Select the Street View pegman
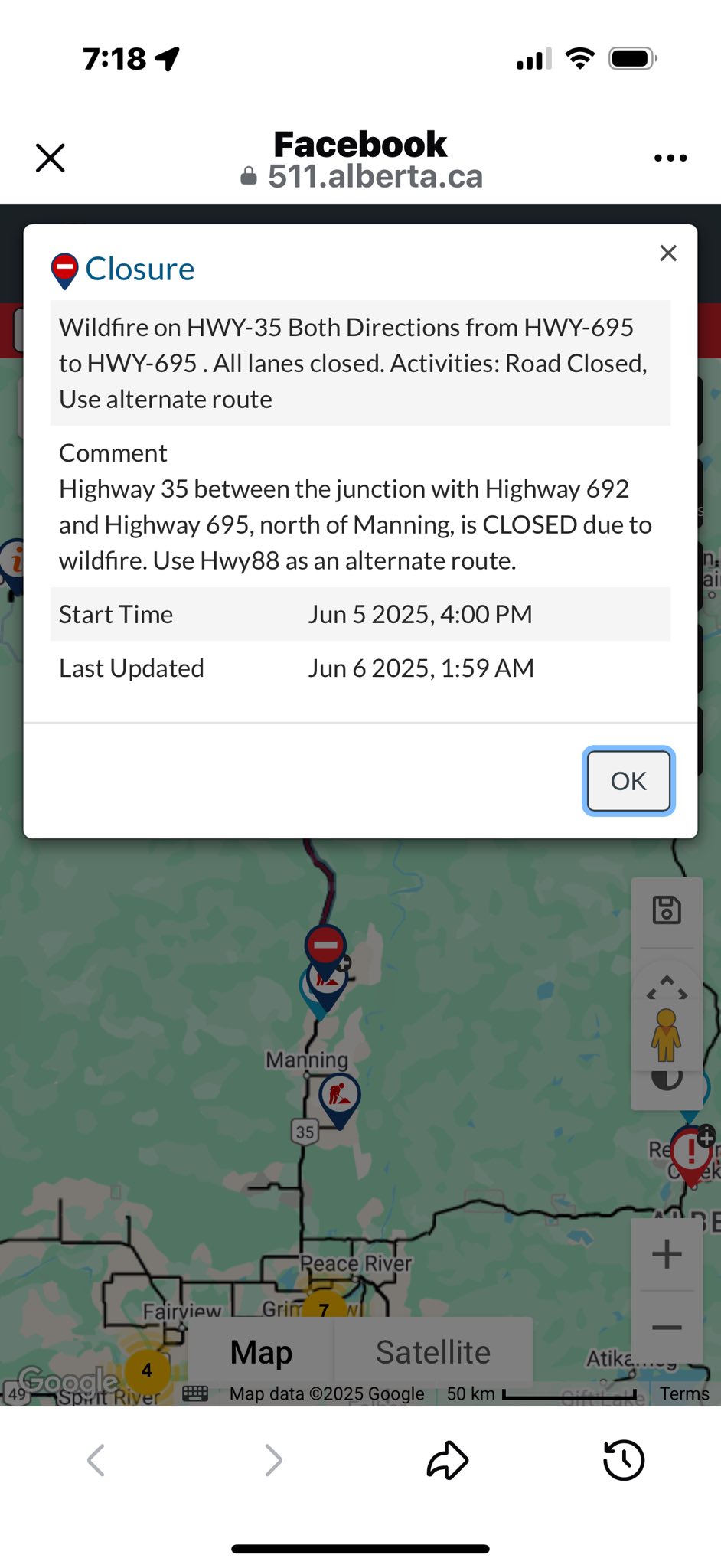721x1568 pixels. [666, 1034]
